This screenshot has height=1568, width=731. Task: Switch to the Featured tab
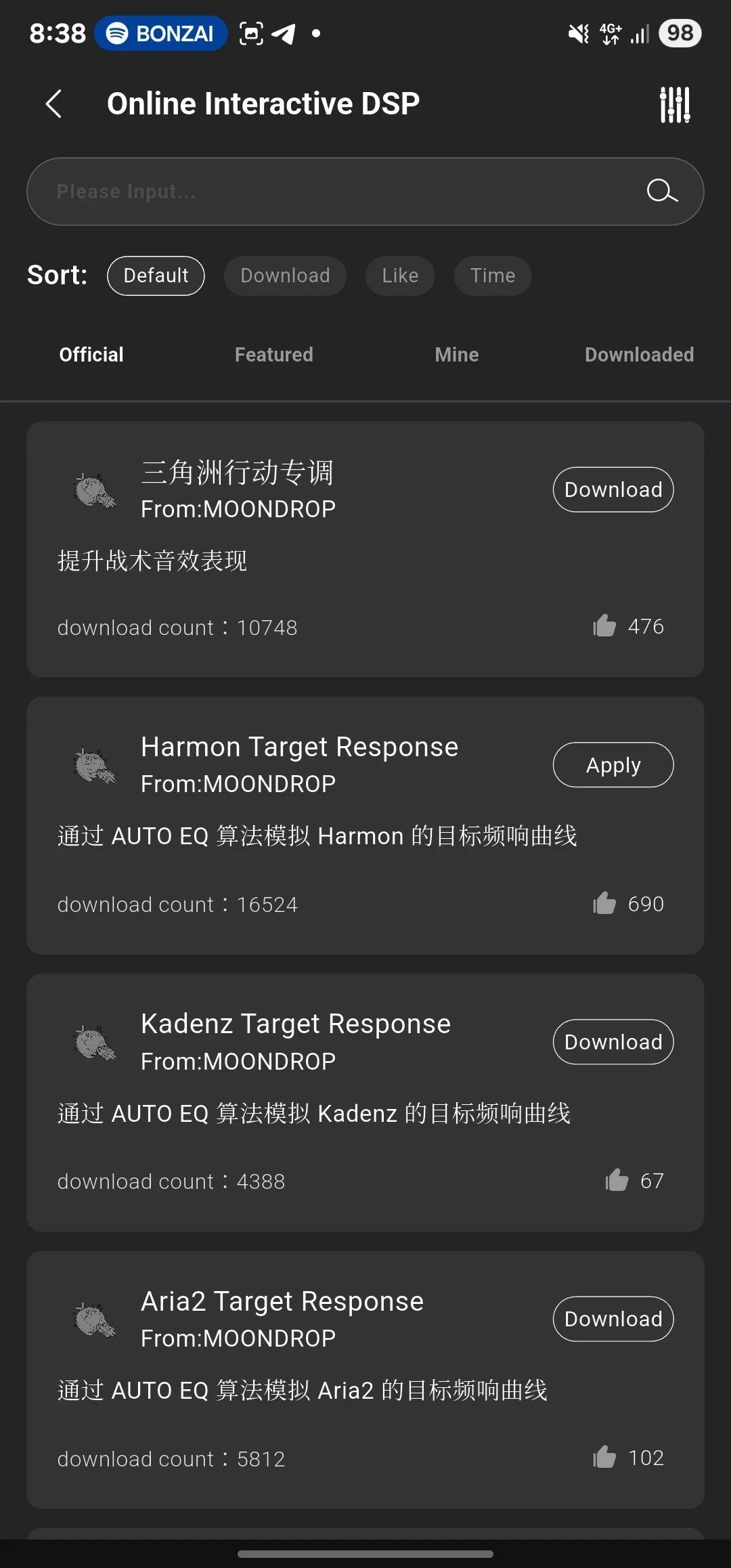pos(274,355)
